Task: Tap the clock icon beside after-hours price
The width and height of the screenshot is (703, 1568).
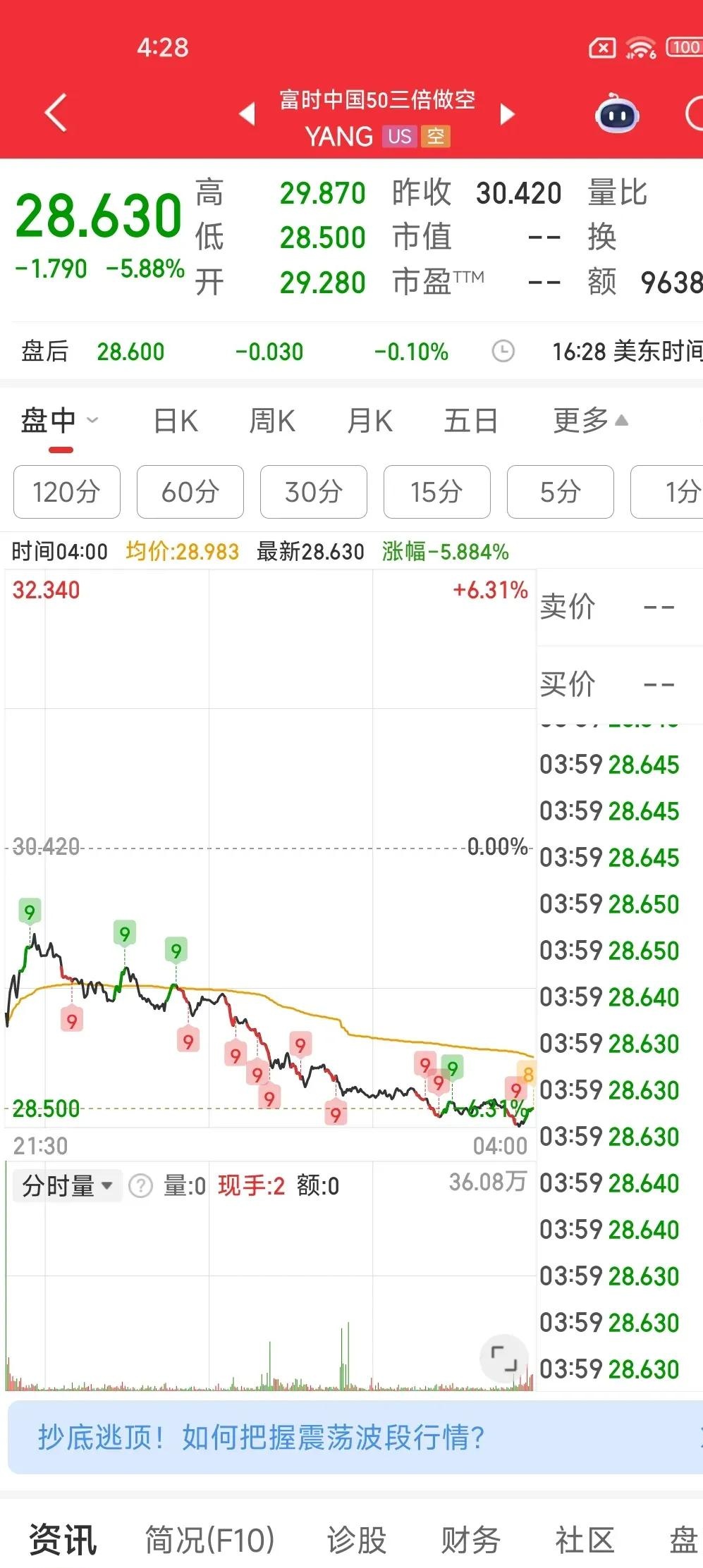Action: (x=503, y=350)
